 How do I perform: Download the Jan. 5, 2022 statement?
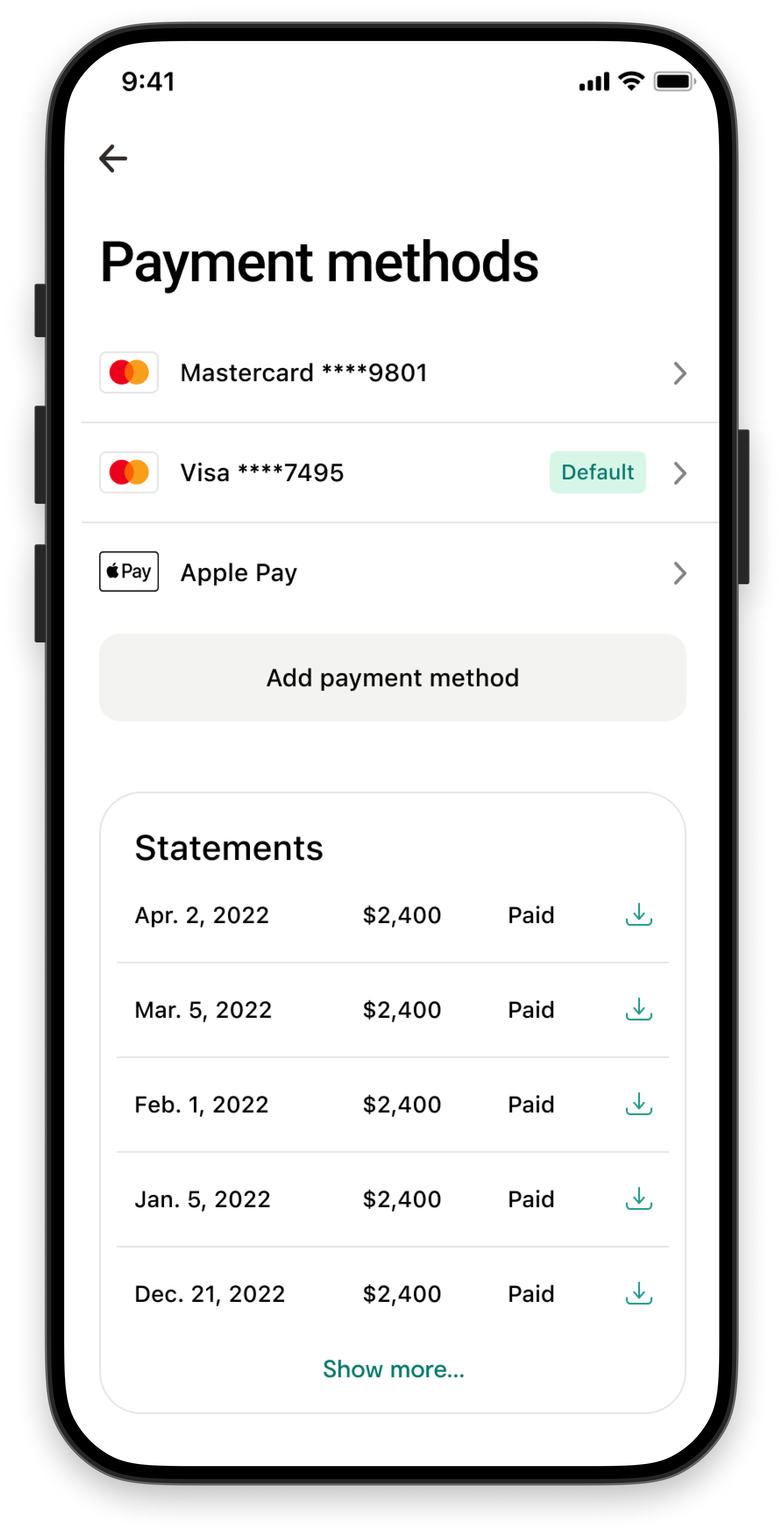pyautogui.click(x=639, y=1199)
